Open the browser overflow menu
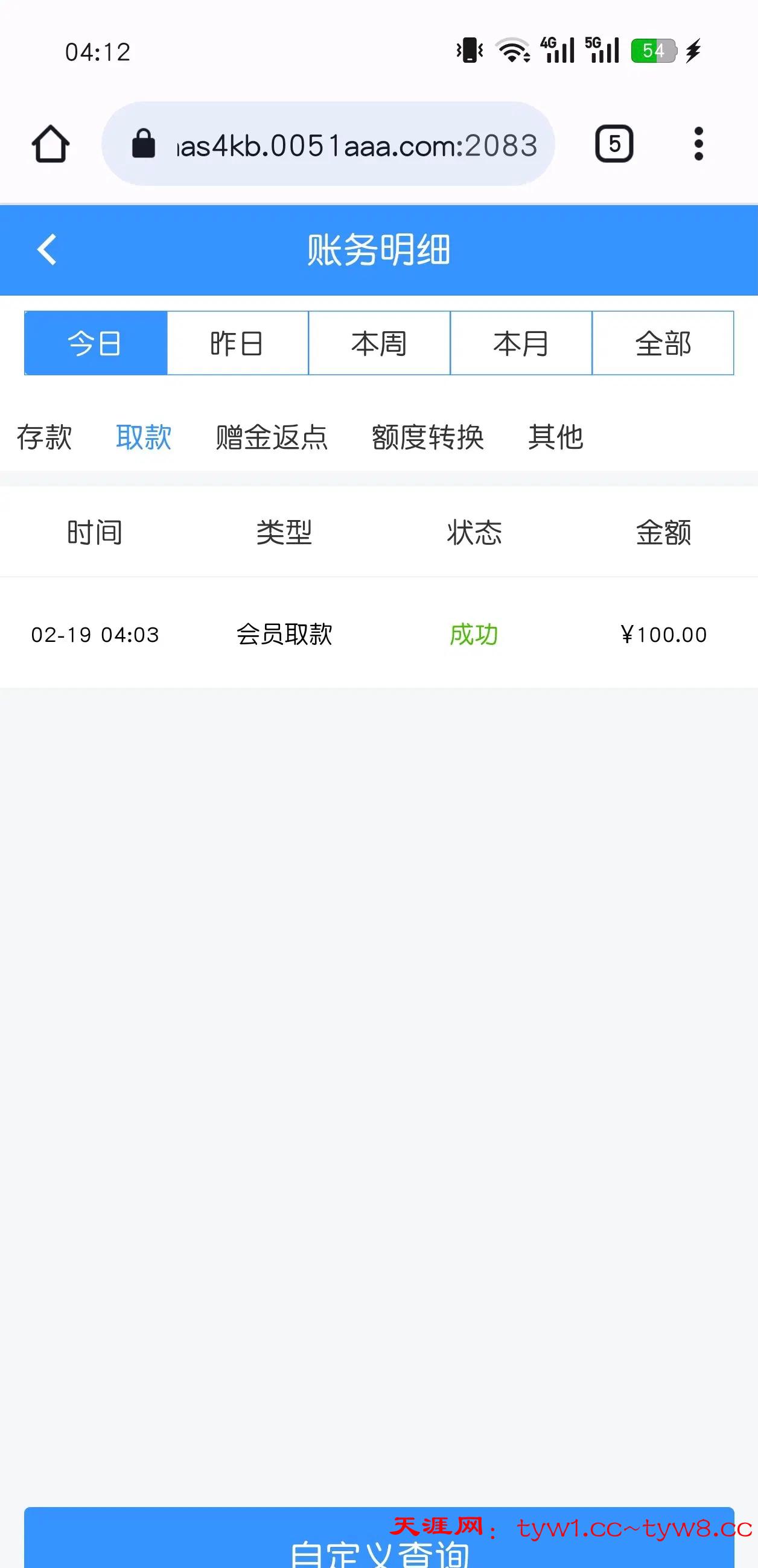The height and width of the screenshot is (1568, 758). 698,144
